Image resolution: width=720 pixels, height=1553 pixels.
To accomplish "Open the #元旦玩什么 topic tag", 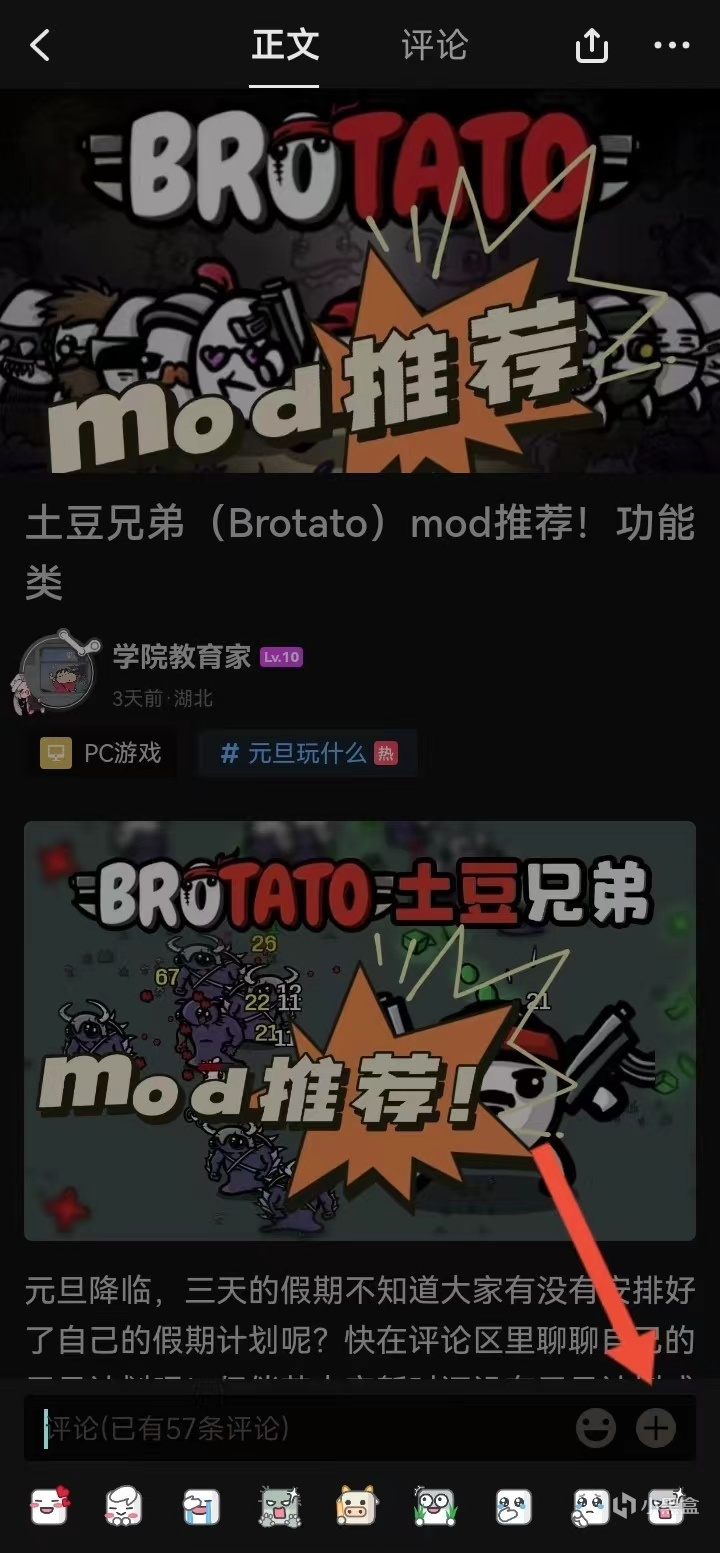I will 307,753.
